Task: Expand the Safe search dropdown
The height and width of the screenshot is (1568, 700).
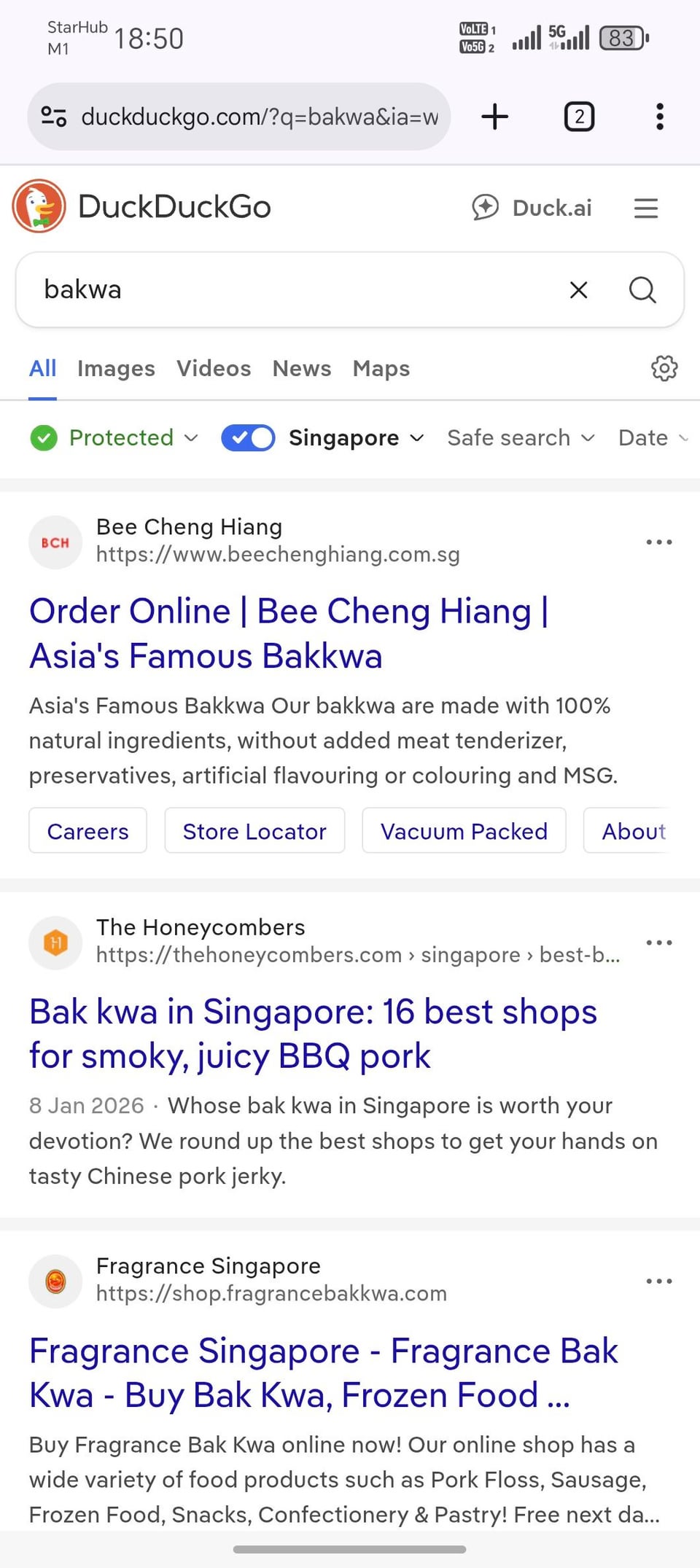Action: [521, 438]
